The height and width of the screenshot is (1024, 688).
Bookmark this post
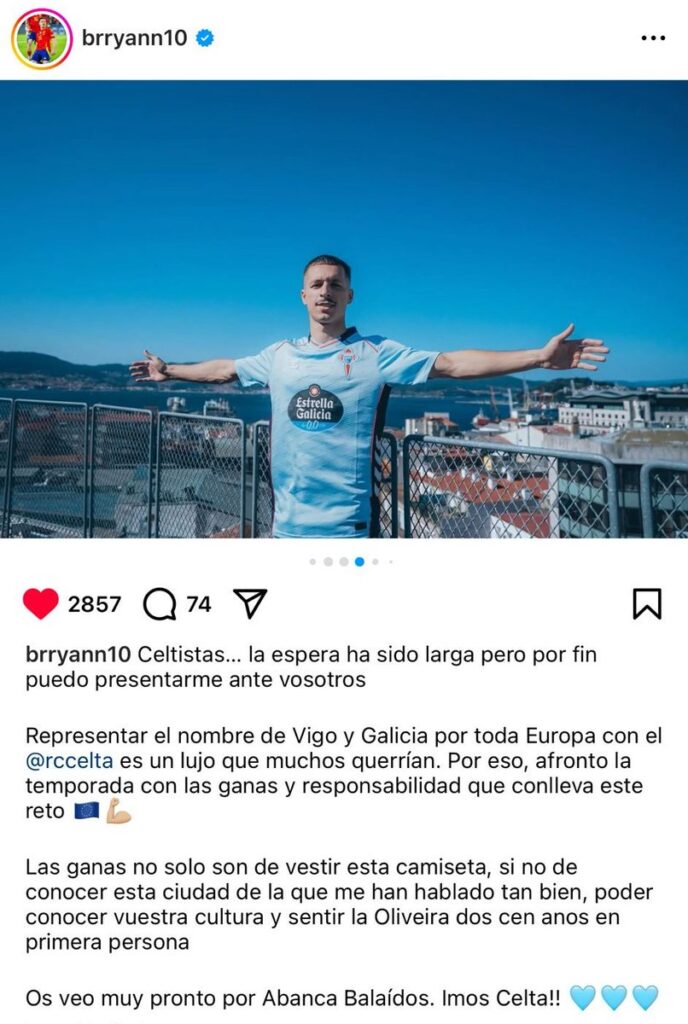tap(647, 603)
